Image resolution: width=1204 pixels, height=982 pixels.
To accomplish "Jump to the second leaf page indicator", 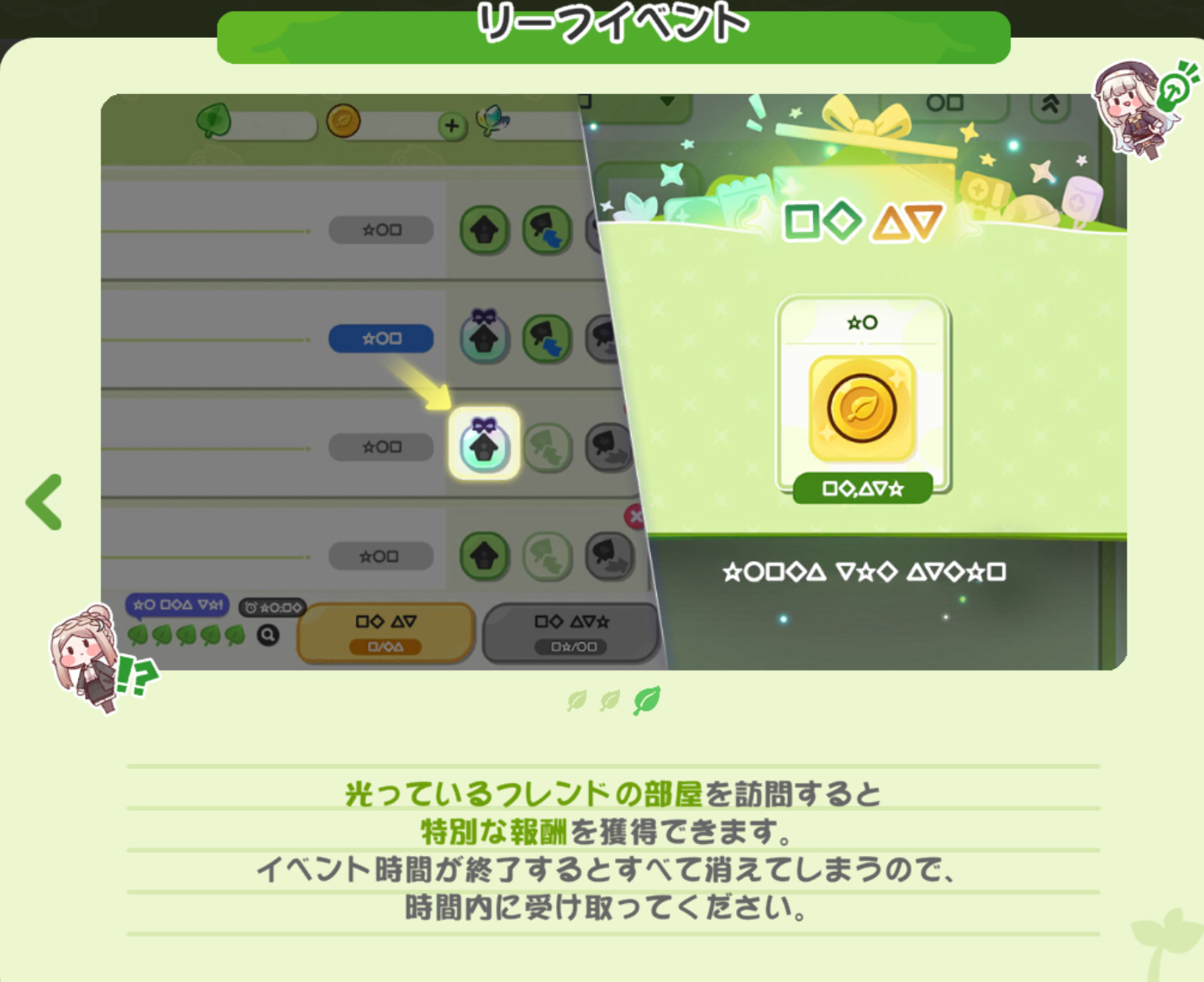I will pyautogui.click(x=610, y=700).
